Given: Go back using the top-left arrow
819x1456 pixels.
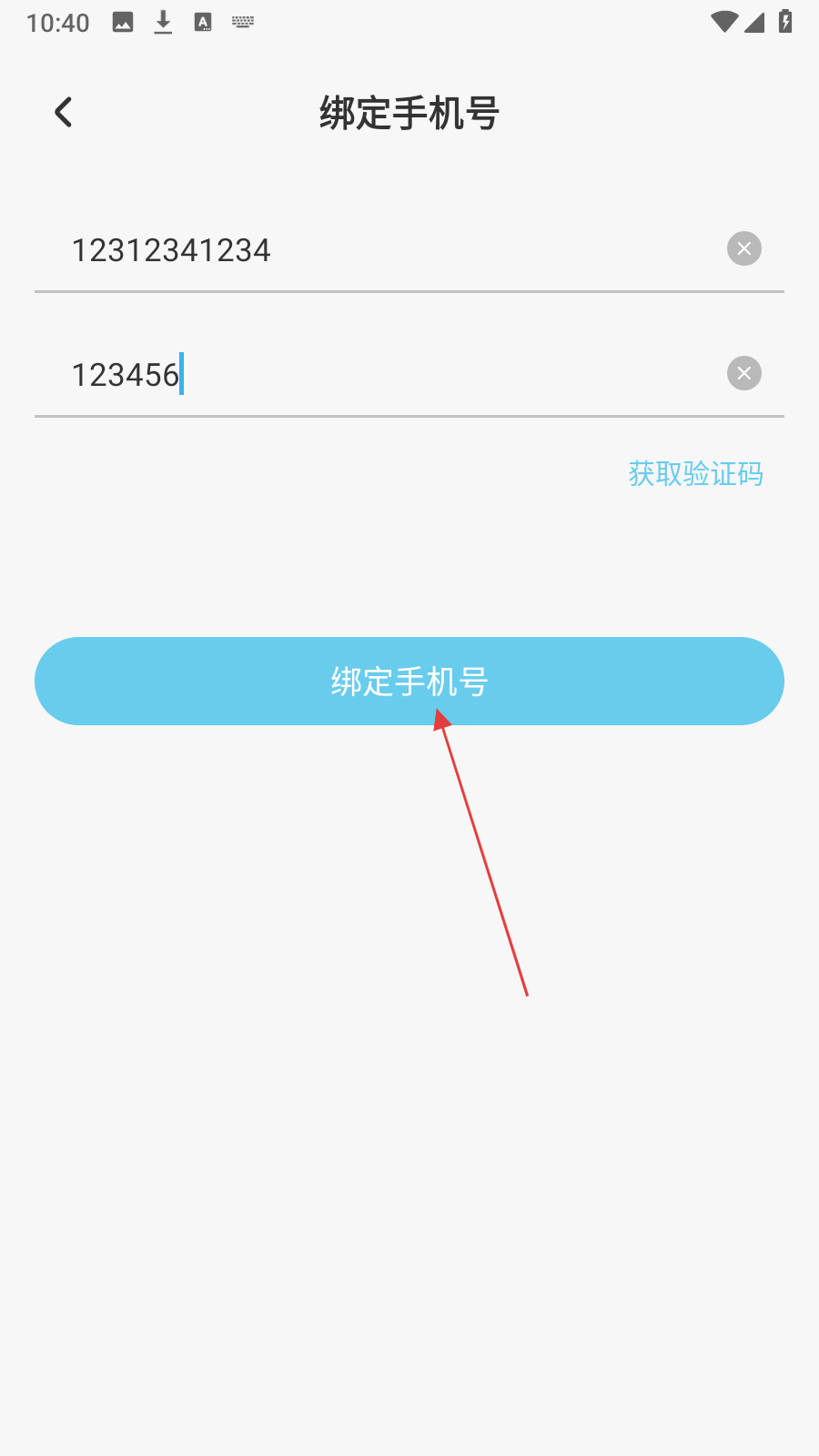Looking at the screenshot, I should [63, 113].
